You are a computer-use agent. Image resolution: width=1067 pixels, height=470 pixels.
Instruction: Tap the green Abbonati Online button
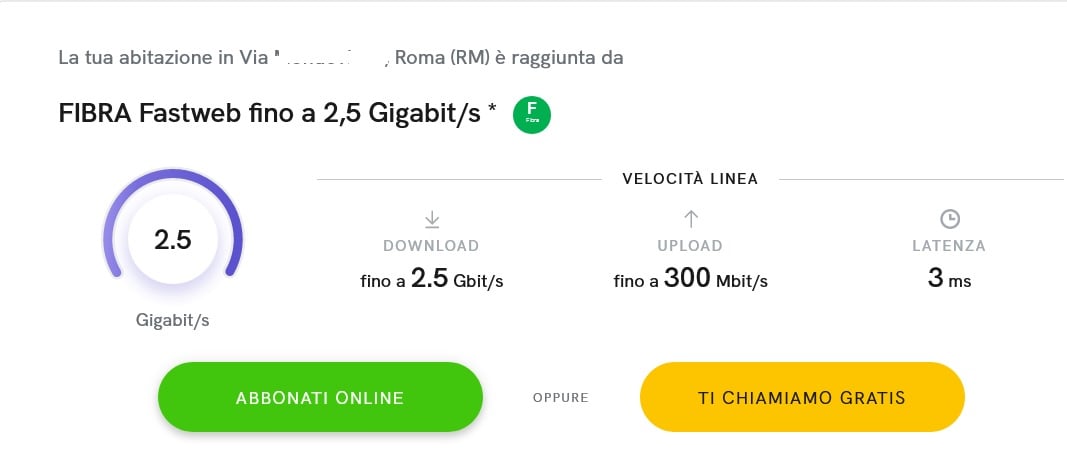click(x=320, y=397)
